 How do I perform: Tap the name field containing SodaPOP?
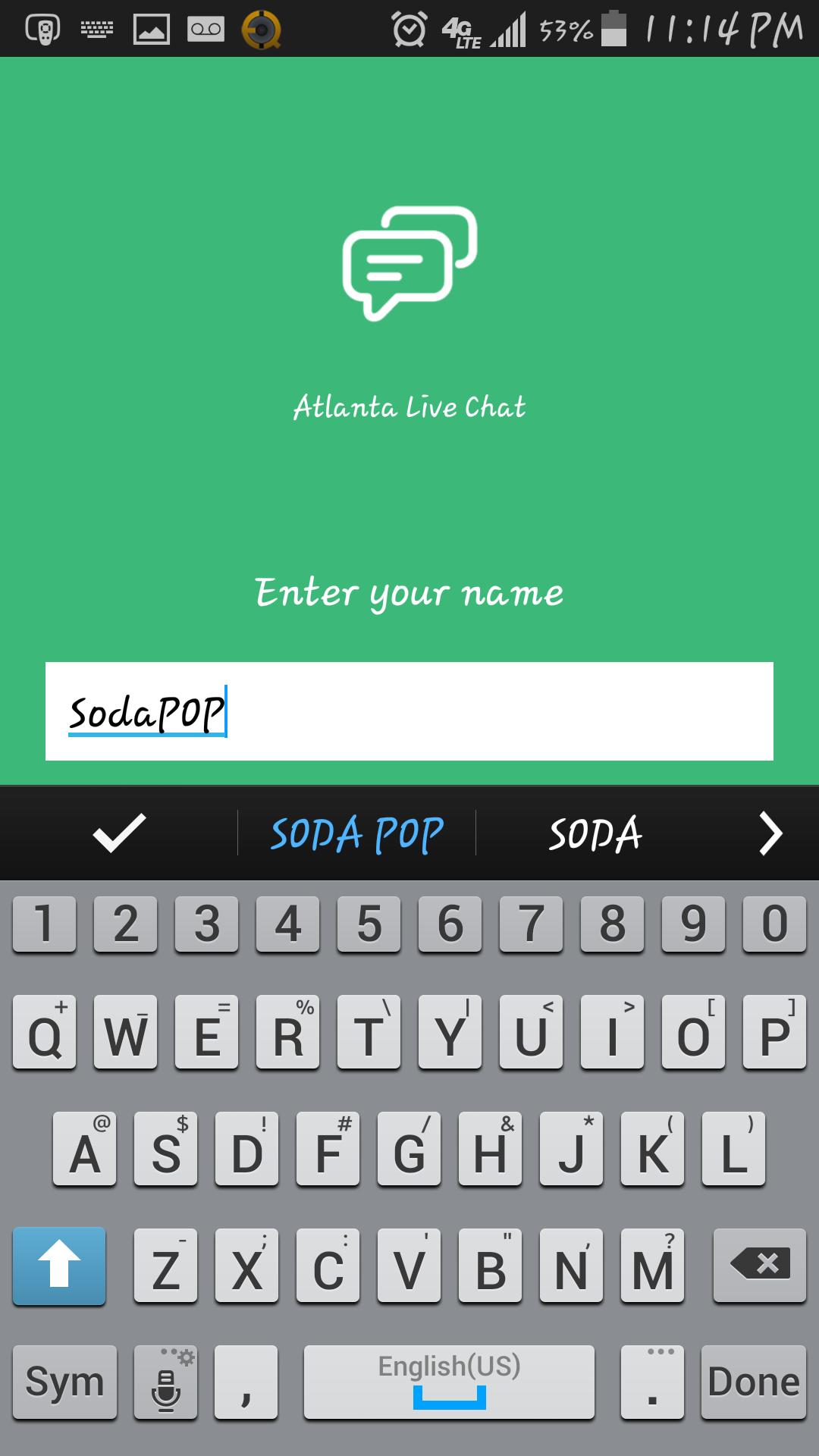[409, 711]
